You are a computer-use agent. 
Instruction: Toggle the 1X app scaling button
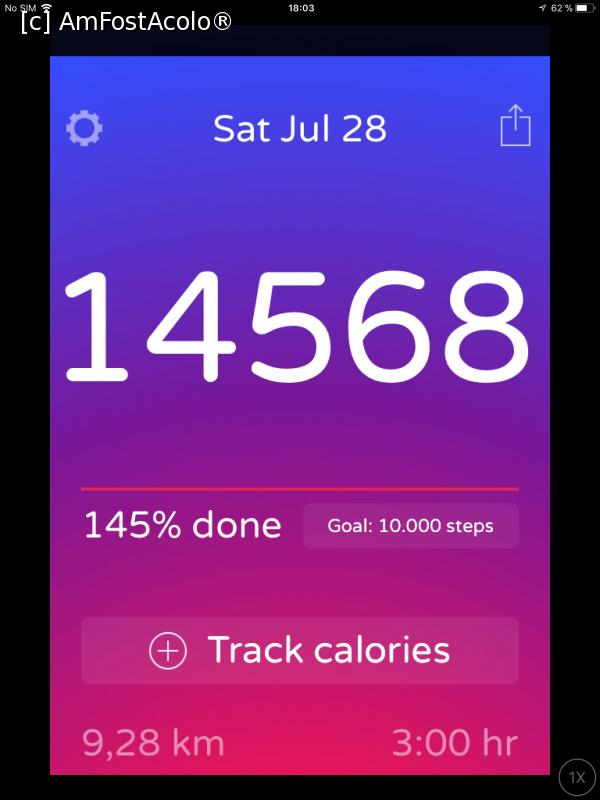(x=577, y=777)
